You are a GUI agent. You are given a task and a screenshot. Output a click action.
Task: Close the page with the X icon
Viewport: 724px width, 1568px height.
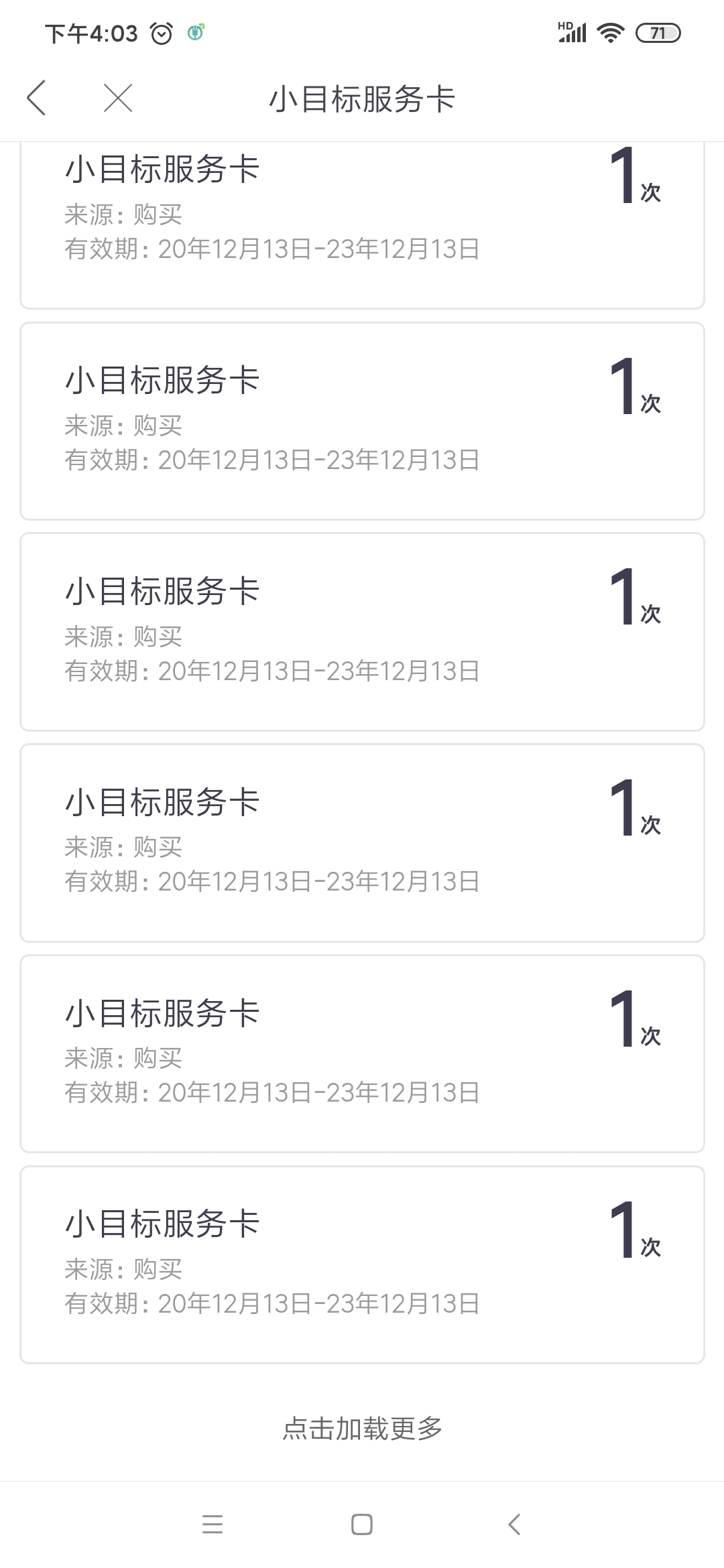tap(118, 98)
